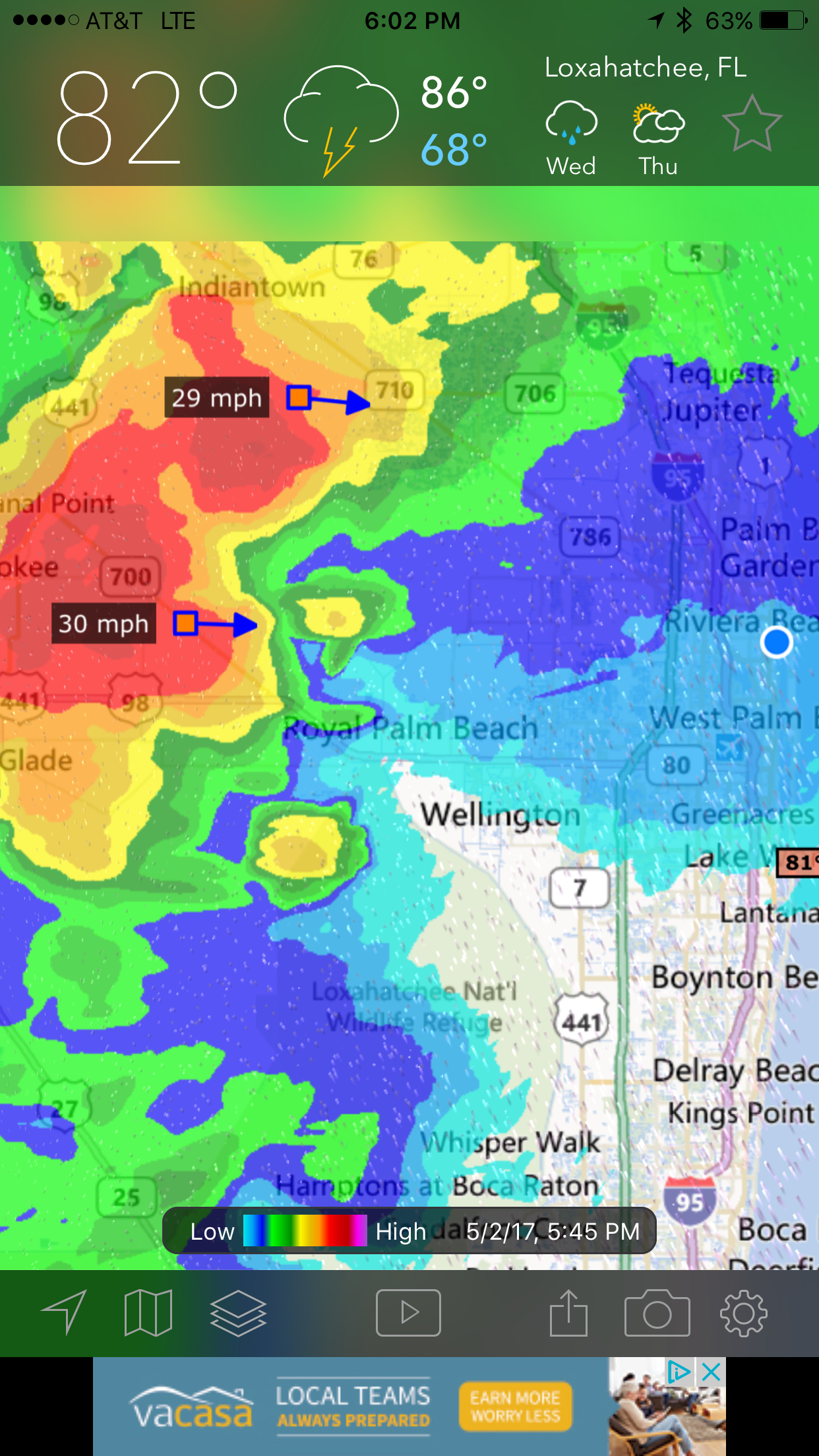819x1456 pixels.
Task: Open Wednesday's forecast
Action: coord(571,138)
